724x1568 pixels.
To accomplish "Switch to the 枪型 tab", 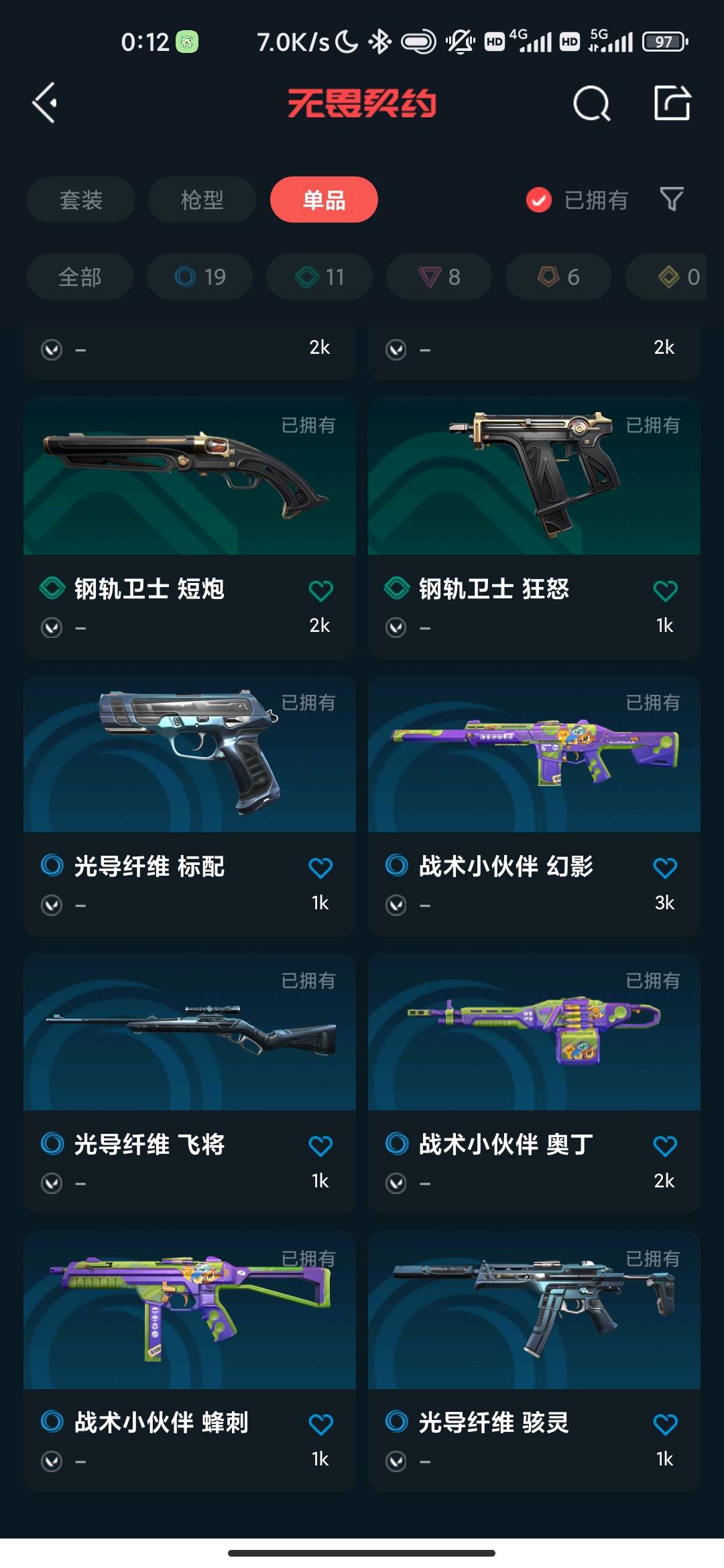I will (x=202, y=200).
